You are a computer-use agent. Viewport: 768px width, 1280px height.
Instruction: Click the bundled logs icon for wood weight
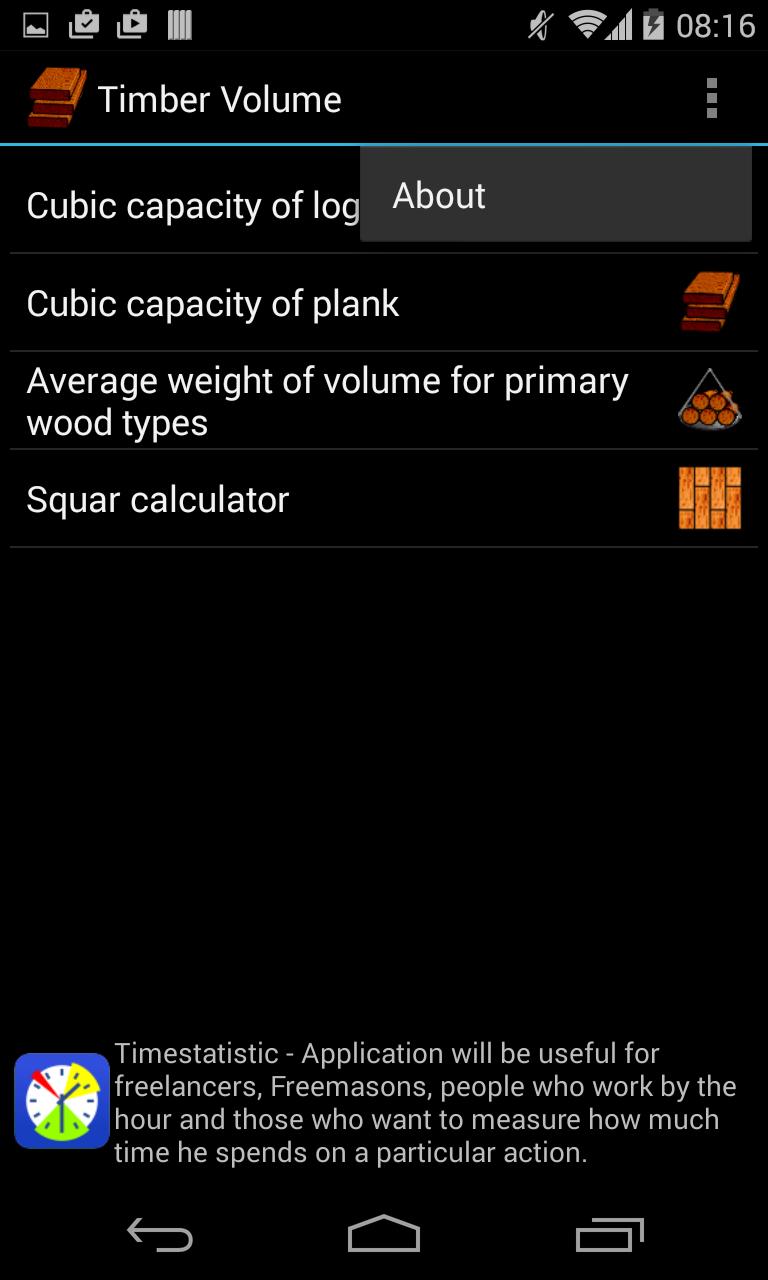click(710, 400)
